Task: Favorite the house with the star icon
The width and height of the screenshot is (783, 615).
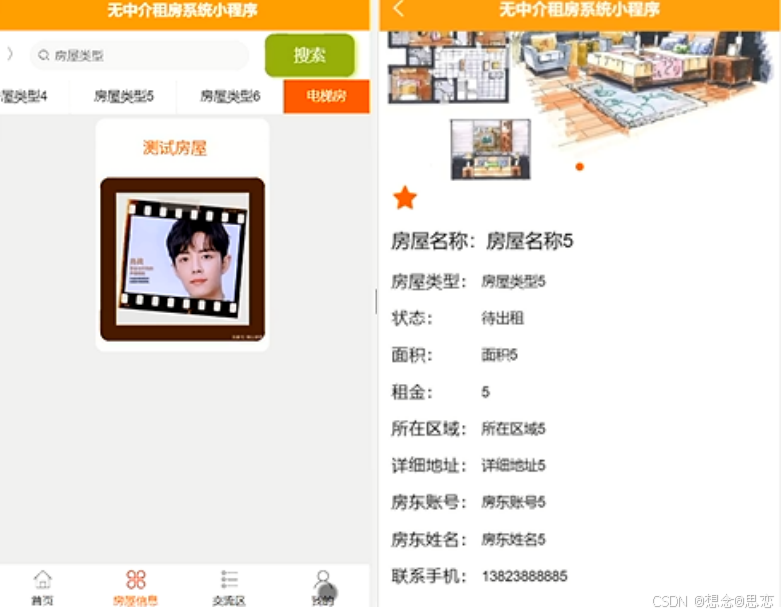Action: tap(405, 198)
